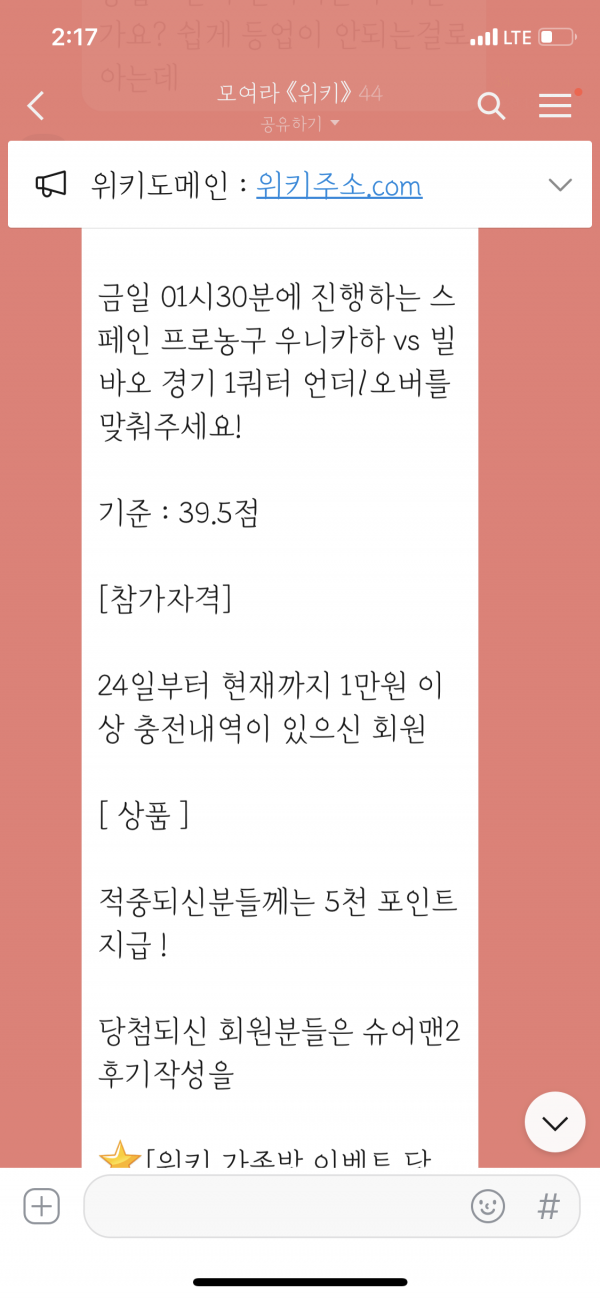Go back from the chat room

coord(36,105)
